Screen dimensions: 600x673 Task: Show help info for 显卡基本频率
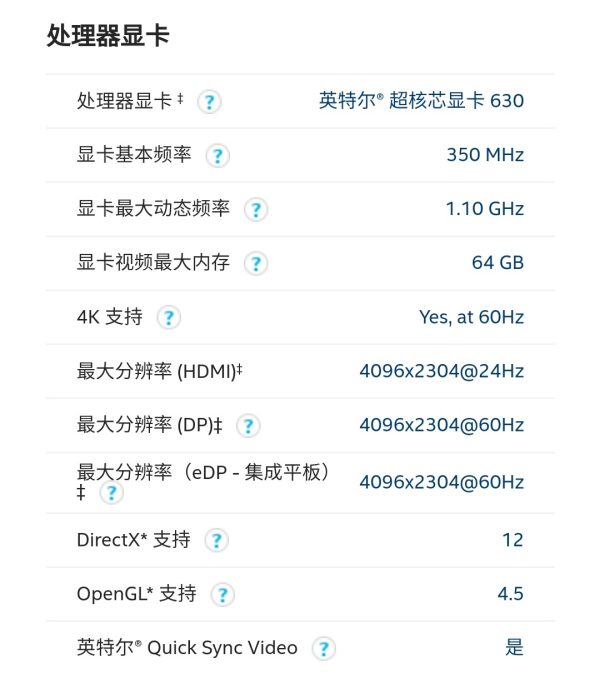tap(217, 156)
